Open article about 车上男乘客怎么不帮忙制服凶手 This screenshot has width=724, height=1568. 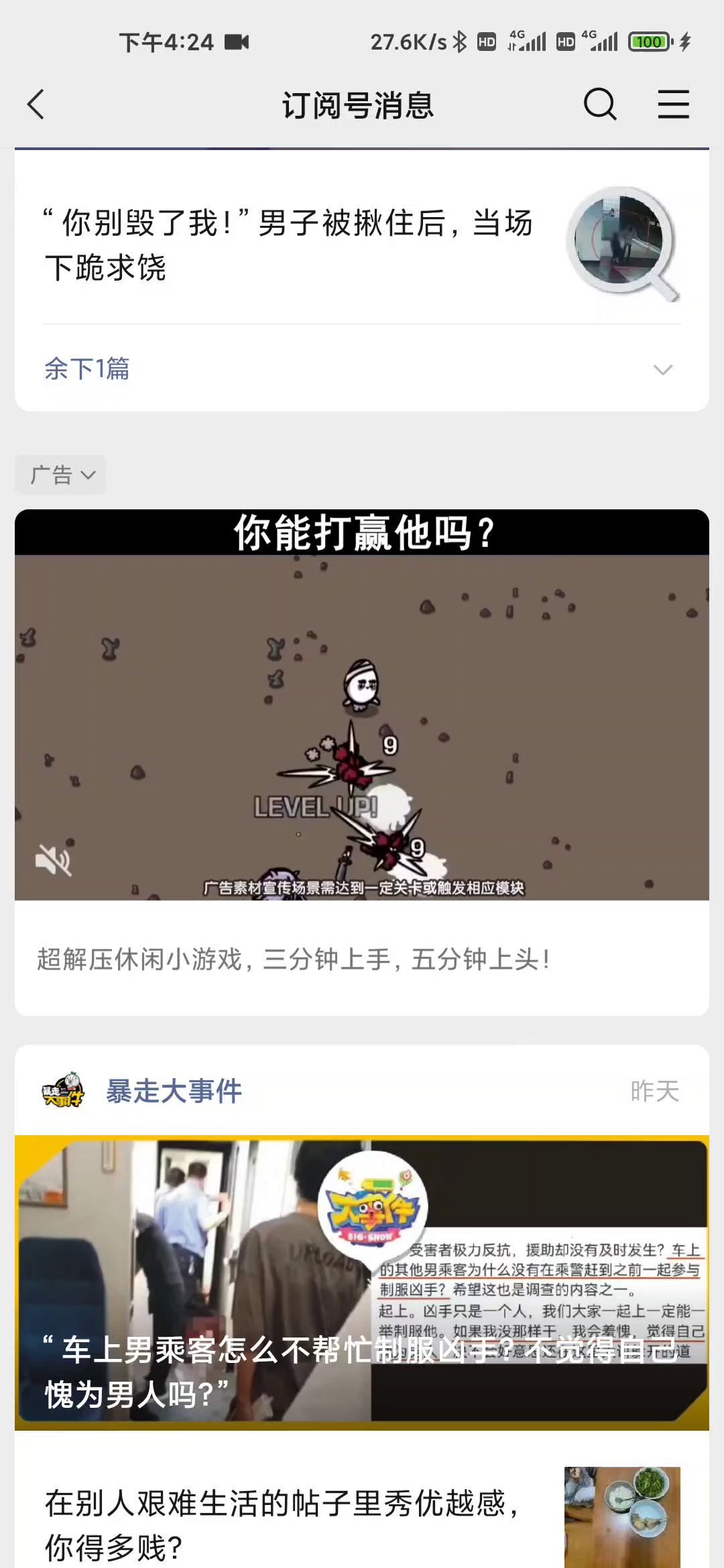362,1281
